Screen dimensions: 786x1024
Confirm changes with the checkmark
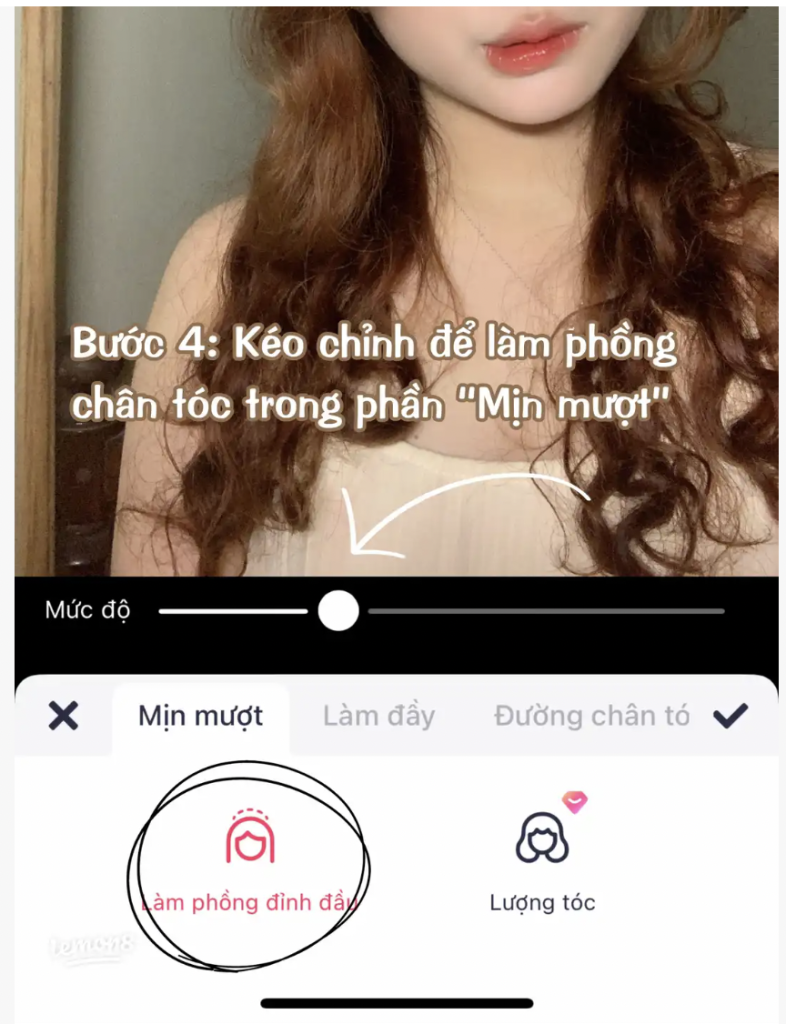(731, 716)
